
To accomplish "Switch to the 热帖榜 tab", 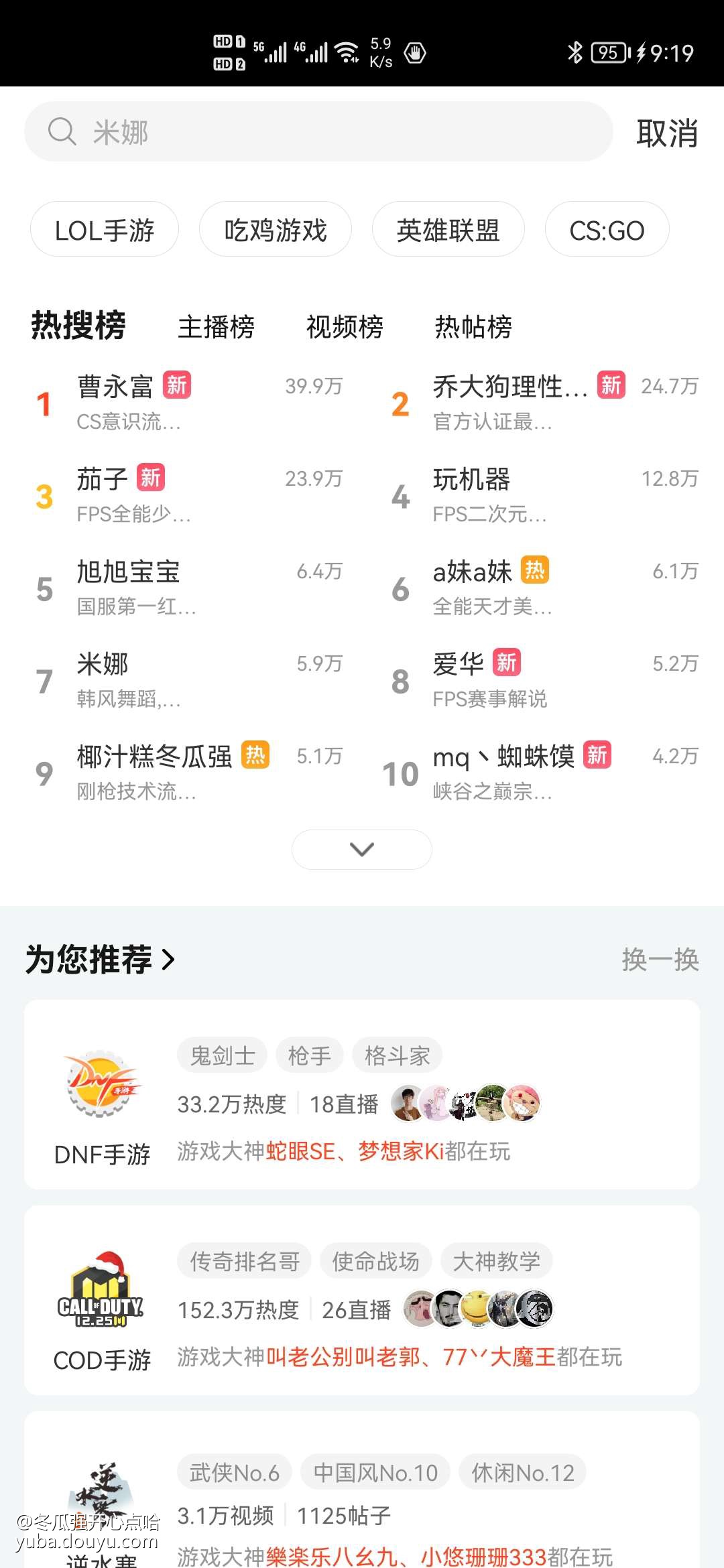I will 473,327.
